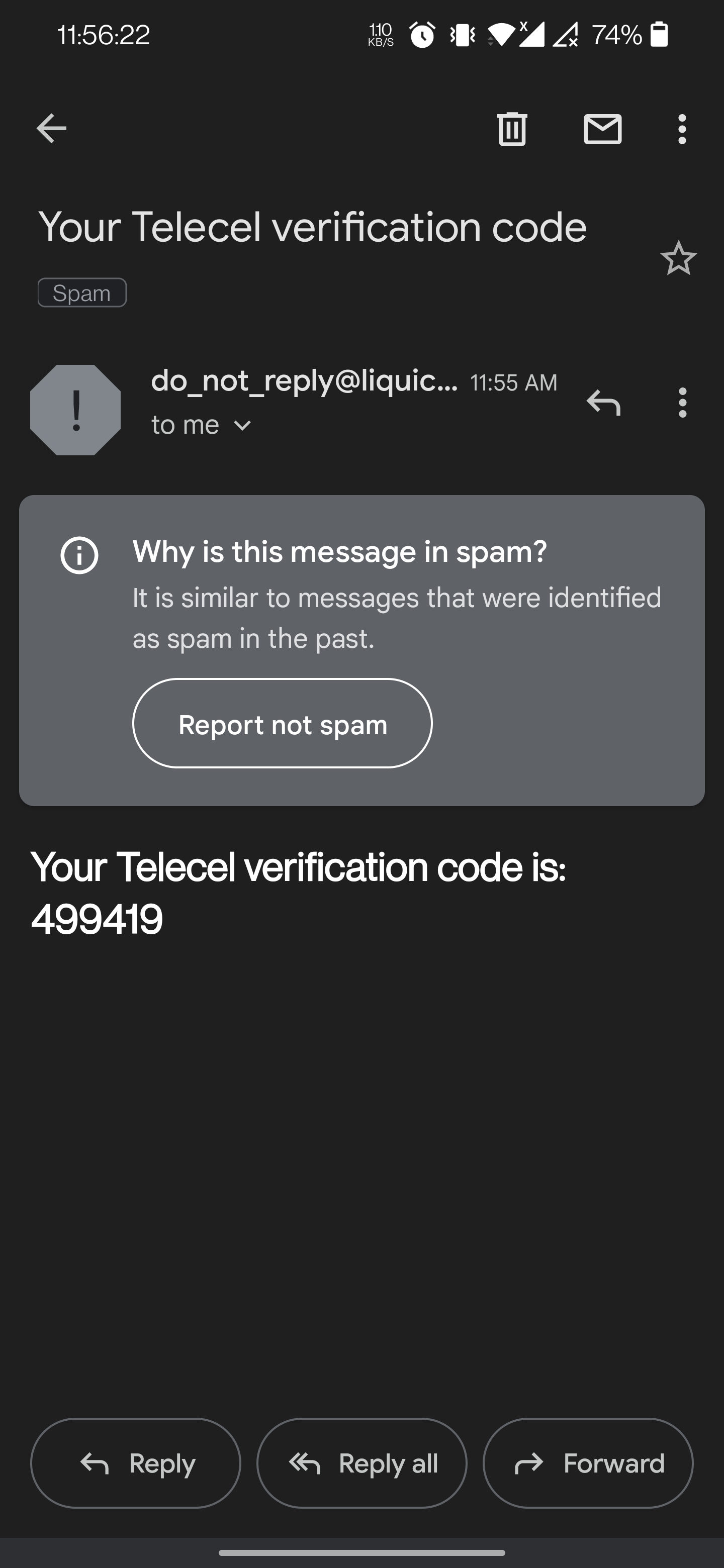Delete this email using the trash icon
The height and width of the screenshot is (1568, 724).
pyautogui.click(x=511, y=129)
